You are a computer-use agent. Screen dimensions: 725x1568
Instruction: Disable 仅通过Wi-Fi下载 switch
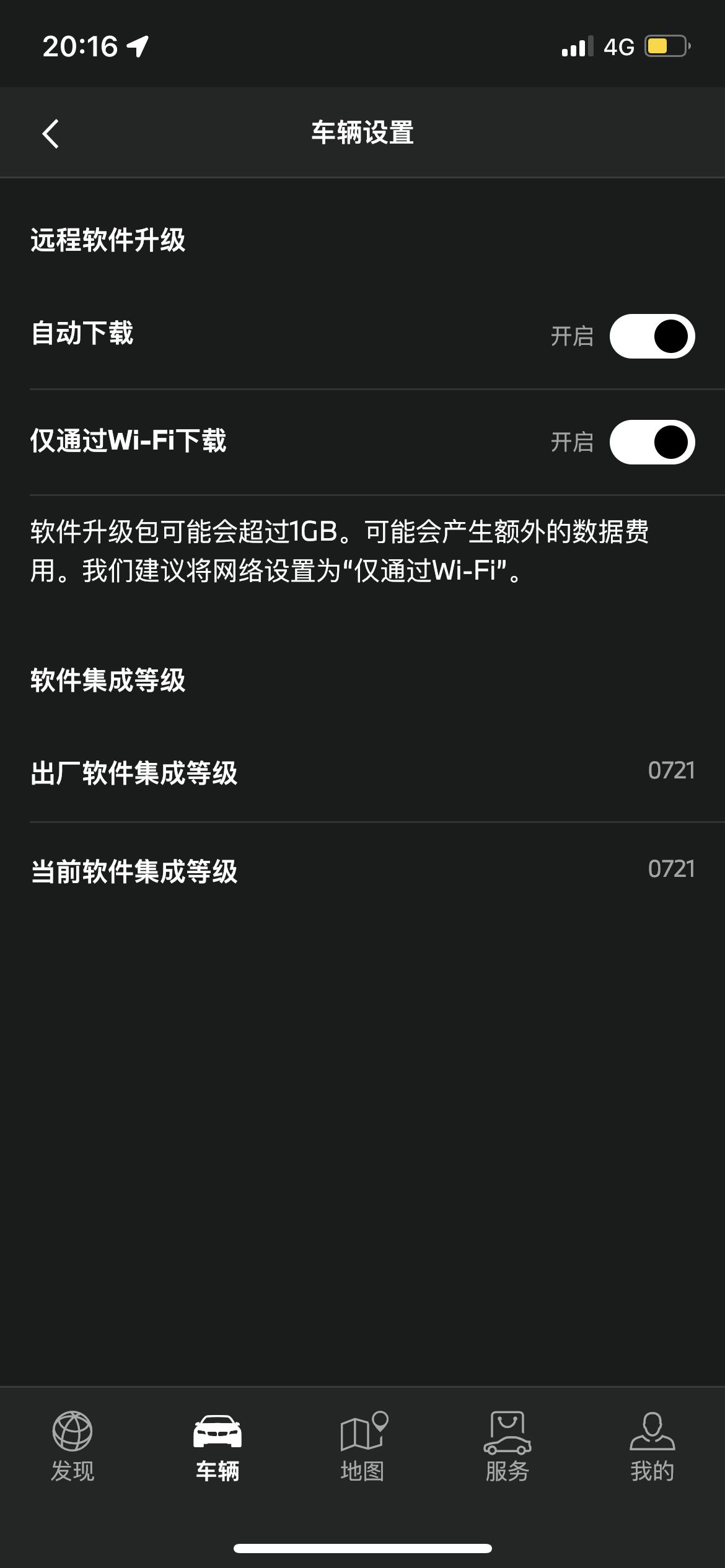(x=652, y=442)
